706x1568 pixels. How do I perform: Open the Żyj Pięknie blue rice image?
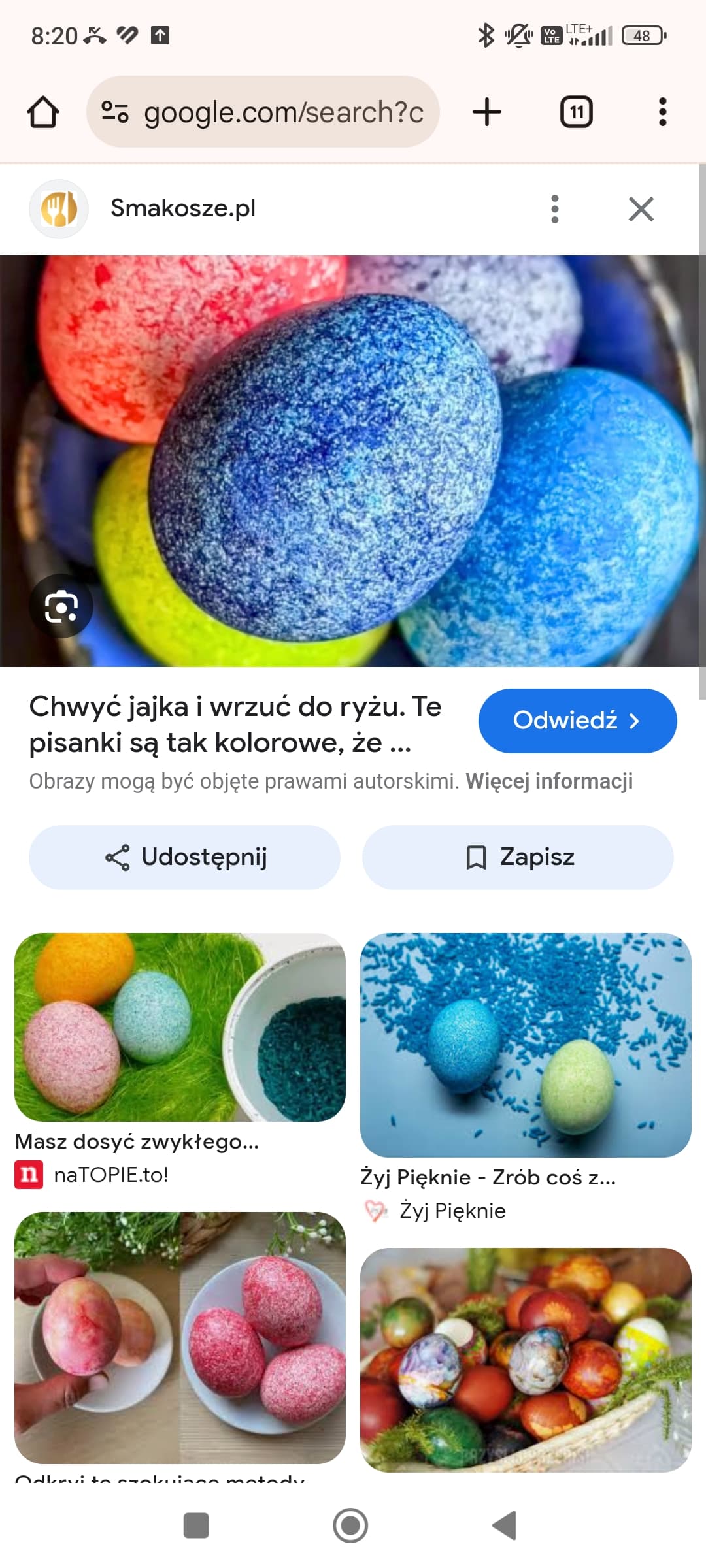[x=526, y=1045]
